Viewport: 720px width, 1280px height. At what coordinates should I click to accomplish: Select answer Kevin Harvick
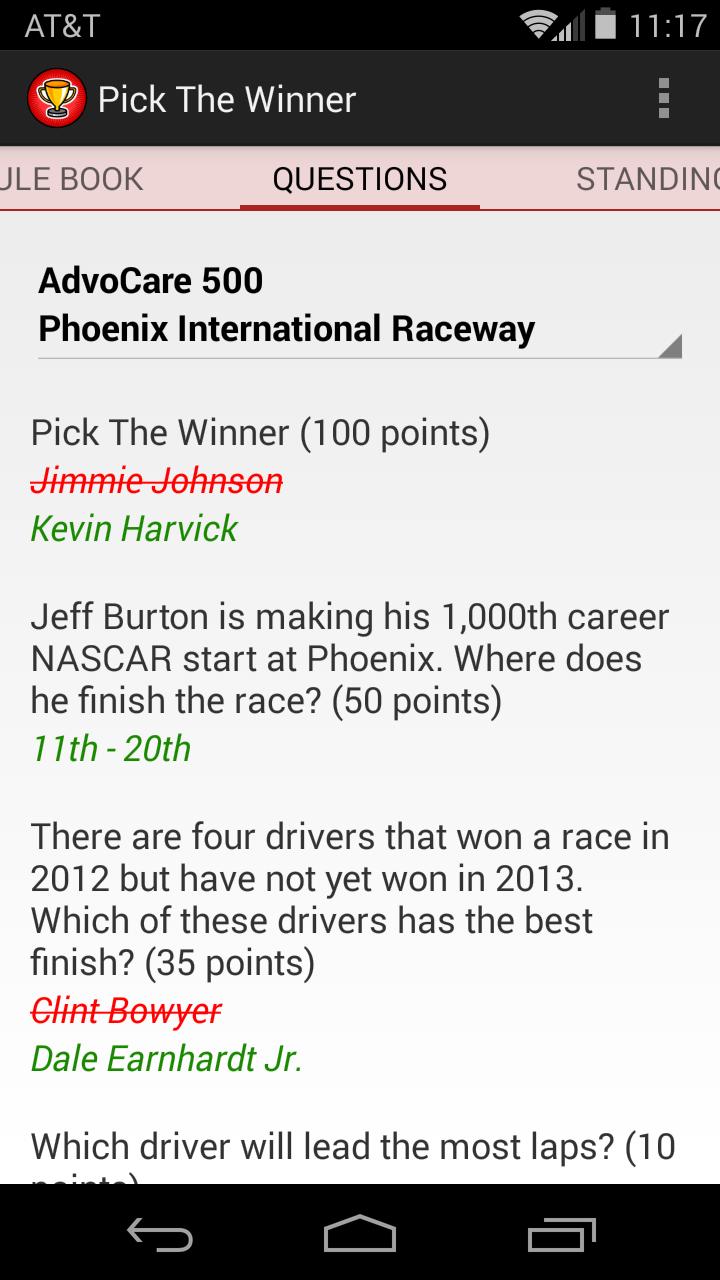pos(131,527)
